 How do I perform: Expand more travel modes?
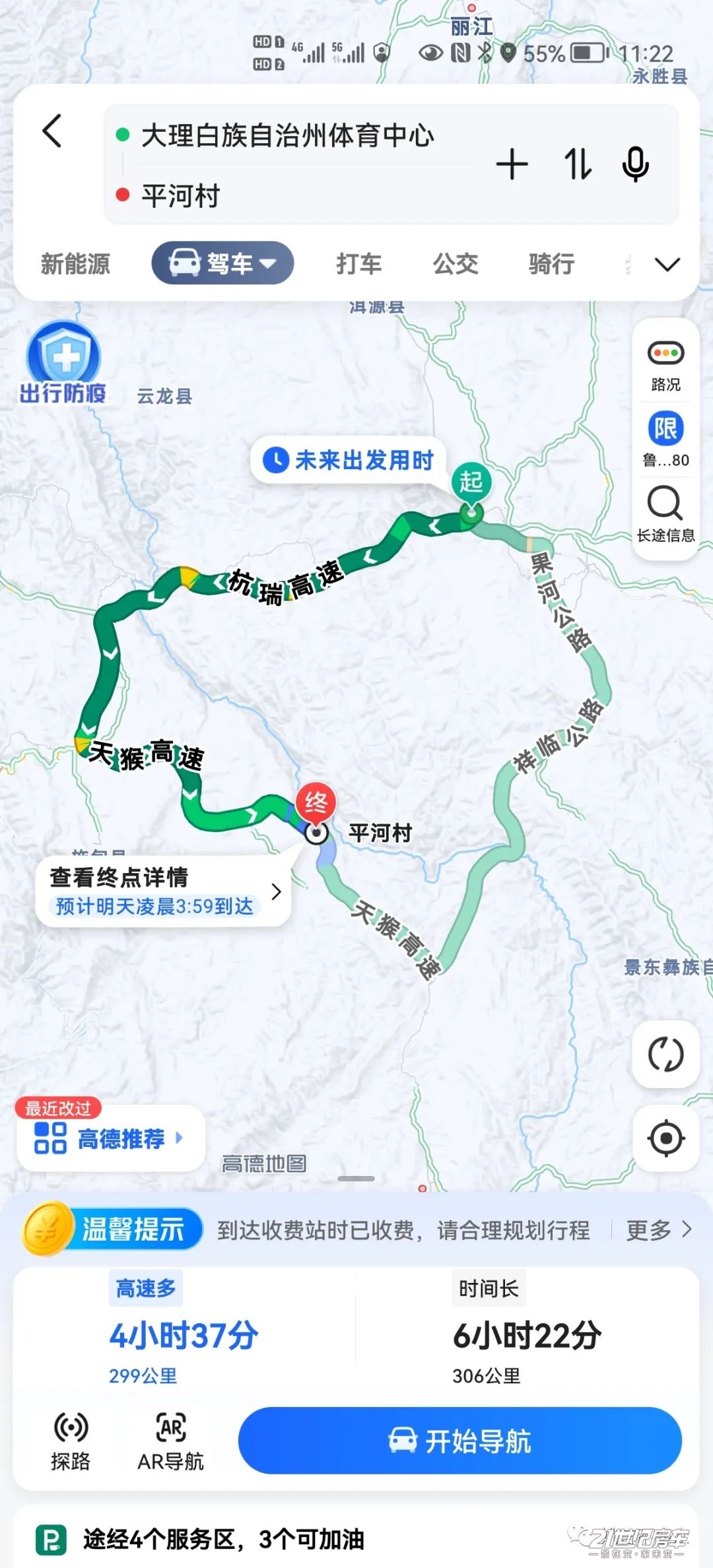point(667,265)
